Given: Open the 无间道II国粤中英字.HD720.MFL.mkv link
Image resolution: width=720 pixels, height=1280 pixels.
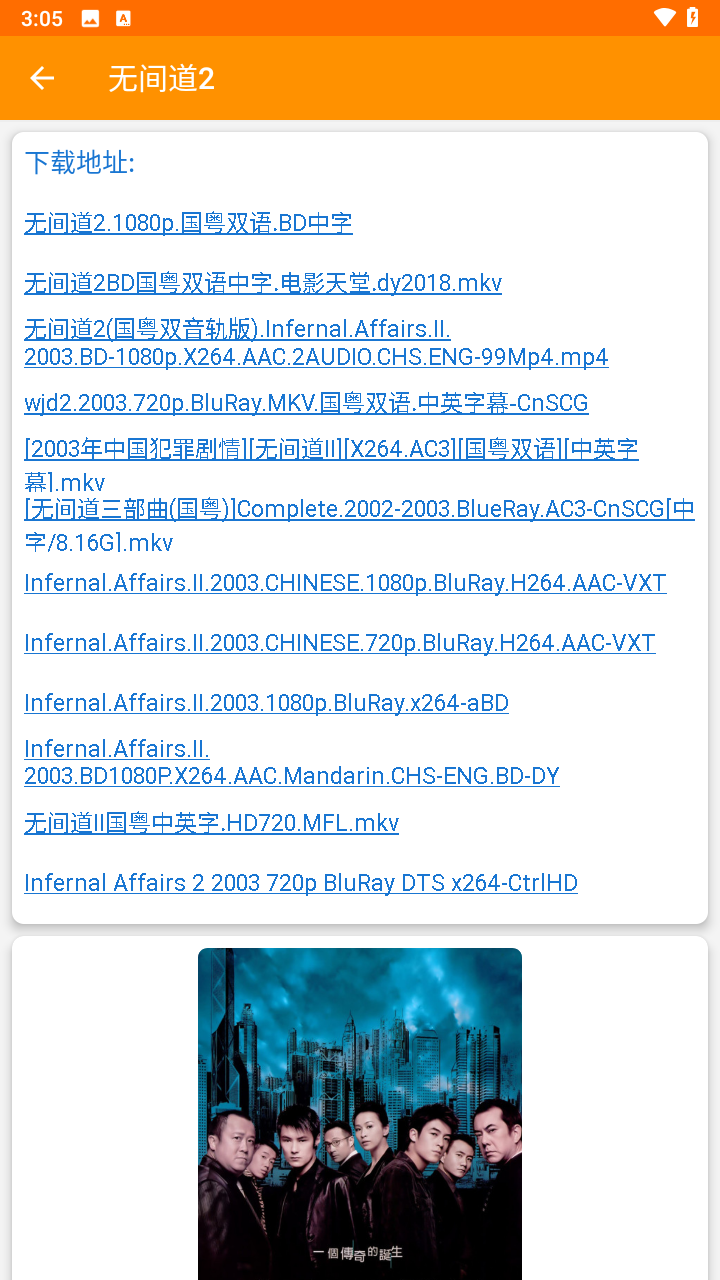Looking at the screenshot, I should point(211,822).
